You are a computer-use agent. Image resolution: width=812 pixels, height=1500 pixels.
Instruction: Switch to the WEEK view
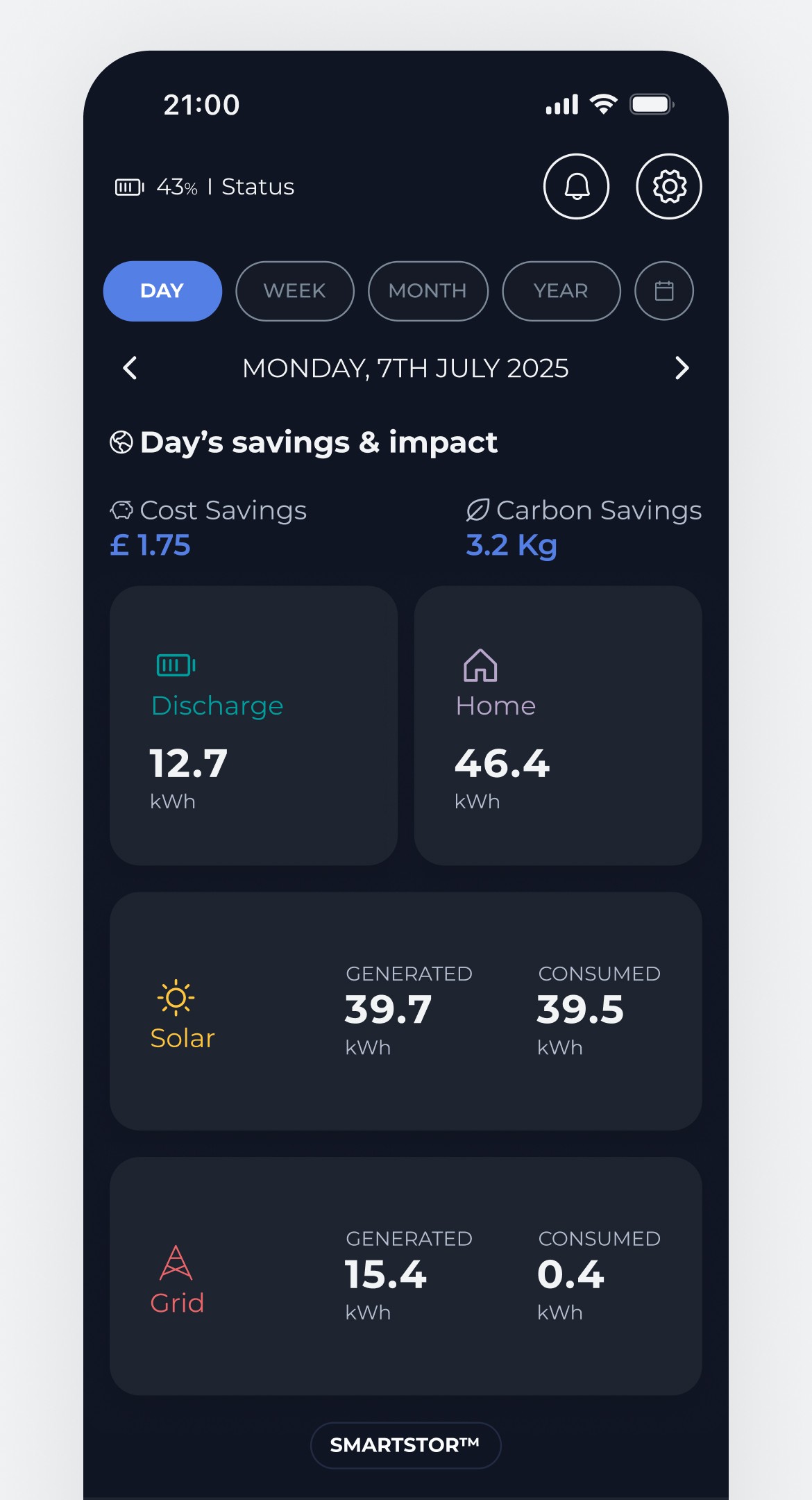coord(295,291)
